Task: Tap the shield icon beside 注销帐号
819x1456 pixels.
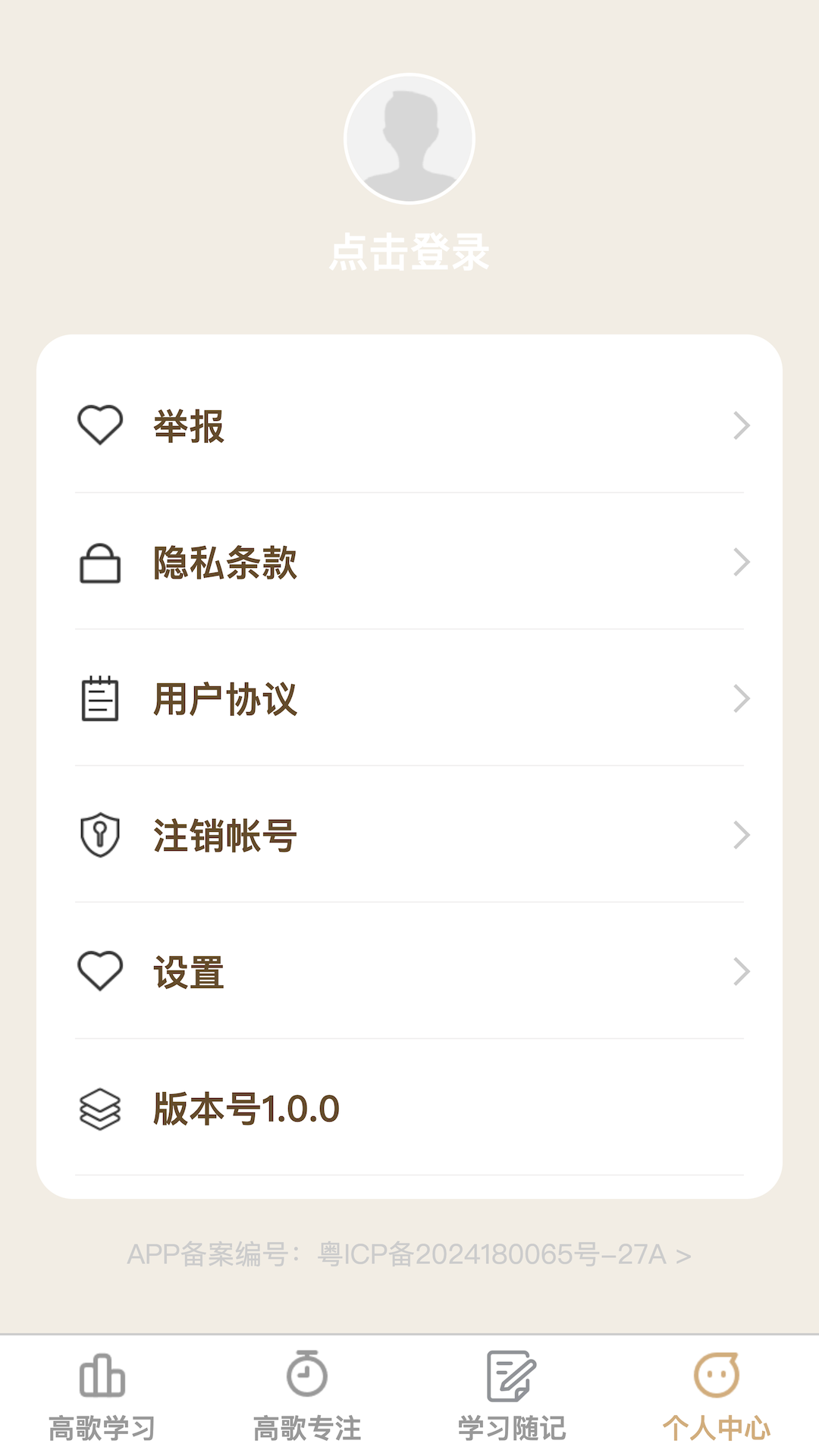Action: tap(101, 834)
